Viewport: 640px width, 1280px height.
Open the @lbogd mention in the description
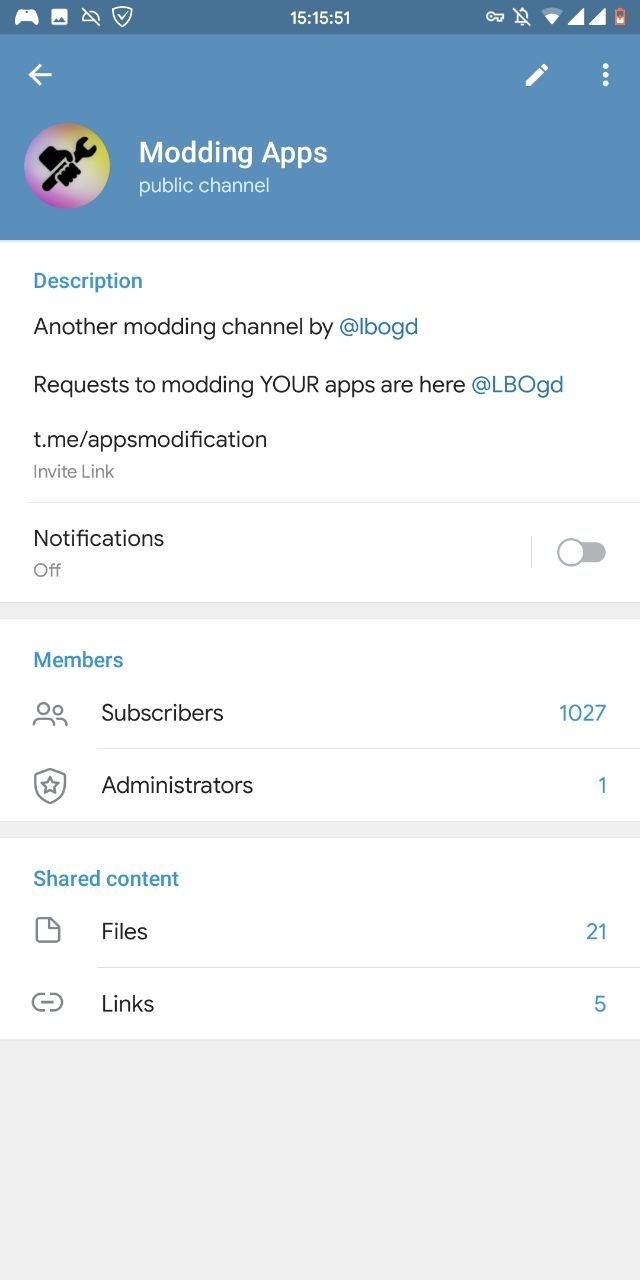[378, 327]
